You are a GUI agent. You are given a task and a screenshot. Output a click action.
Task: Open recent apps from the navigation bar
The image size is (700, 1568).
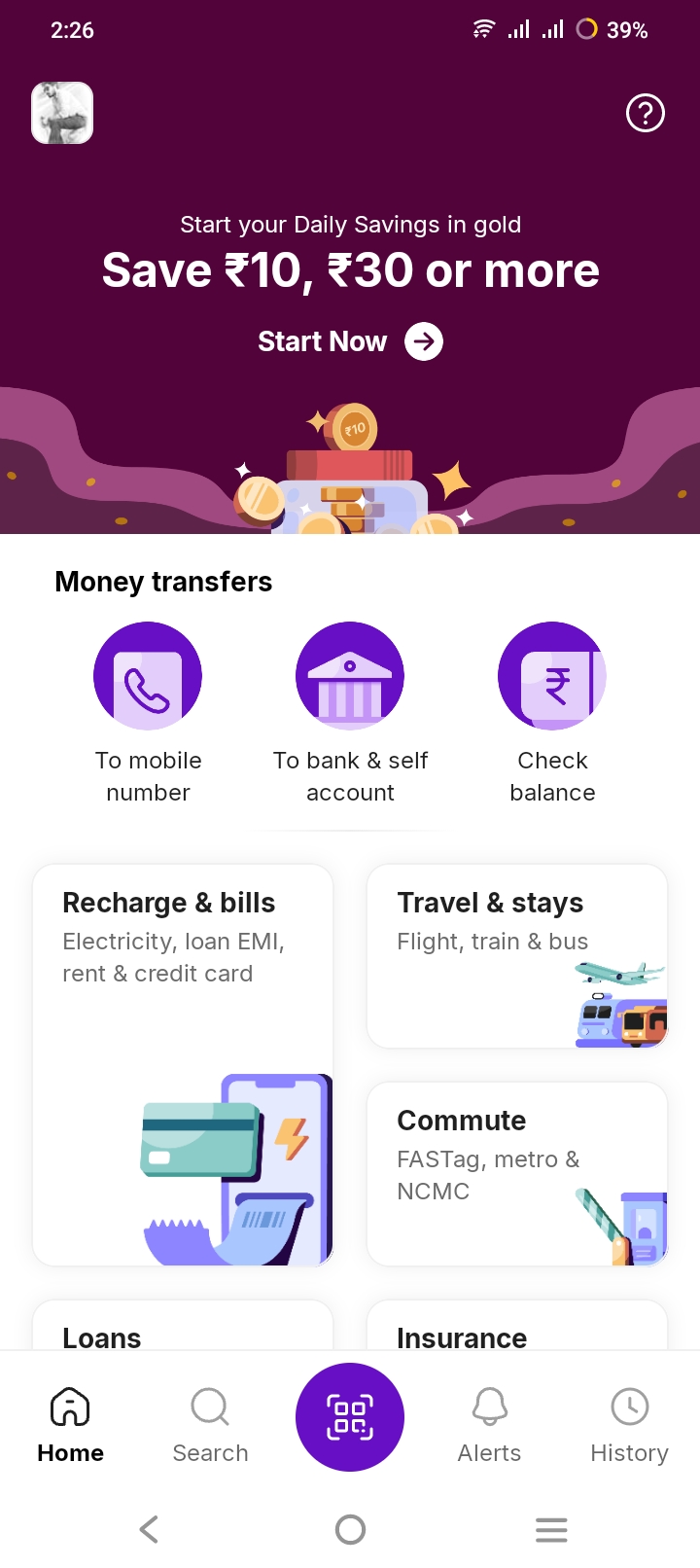[551, 1529]
